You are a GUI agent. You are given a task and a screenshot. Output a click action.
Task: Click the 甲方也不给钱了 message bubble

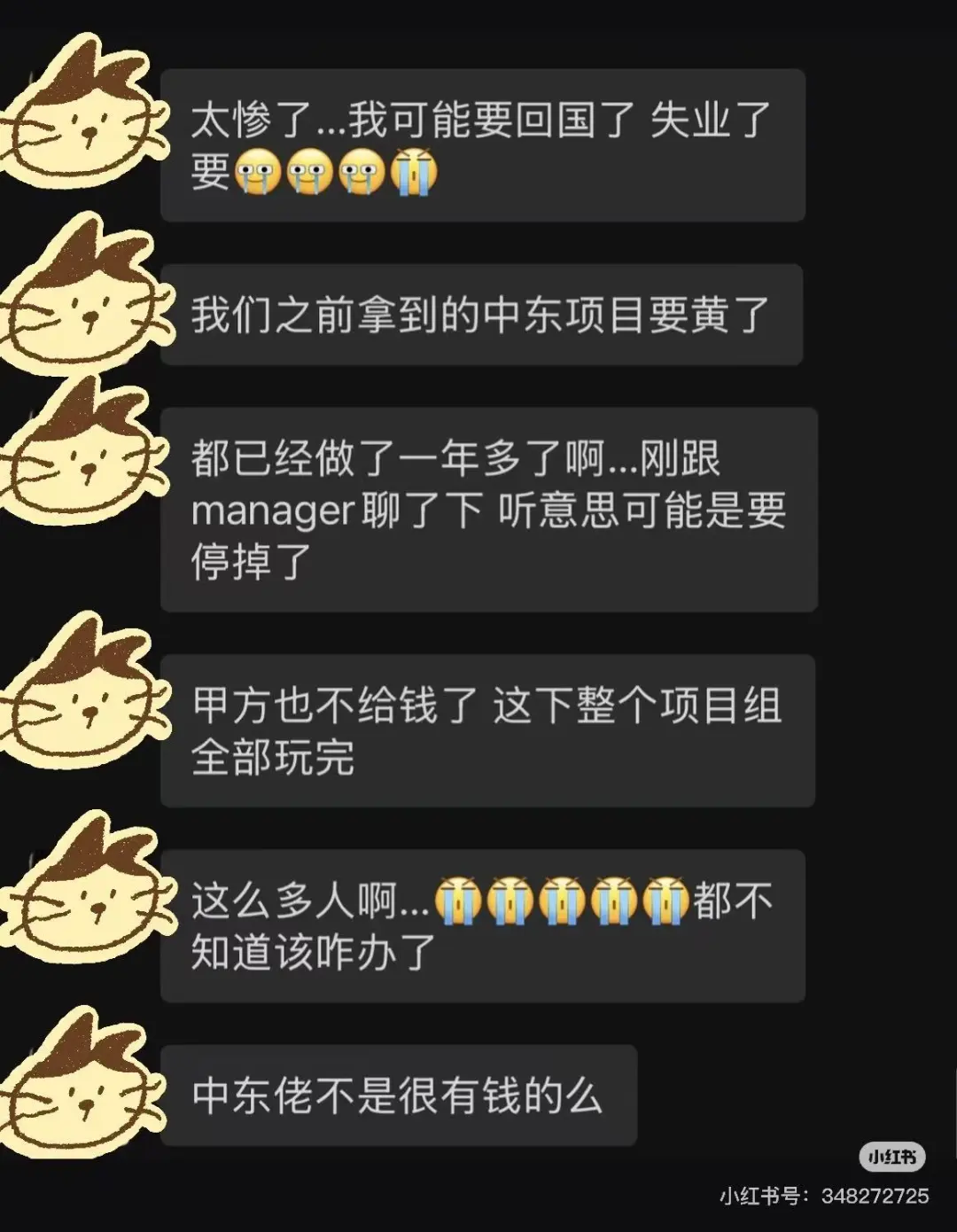(x=487, y=731)
